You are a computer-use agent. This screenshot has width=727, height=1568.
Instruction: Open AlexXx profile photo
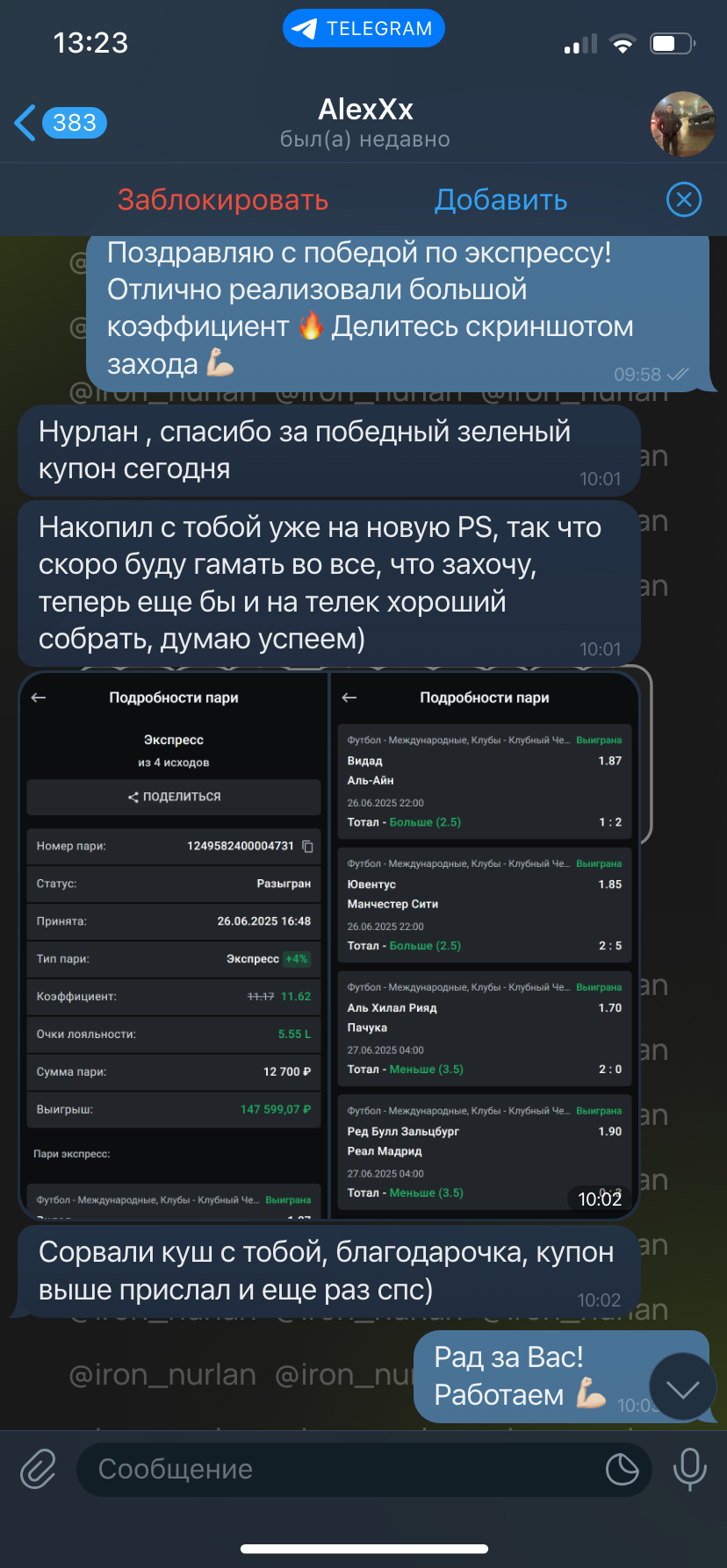pyautogui.click(x=683, y=124)
